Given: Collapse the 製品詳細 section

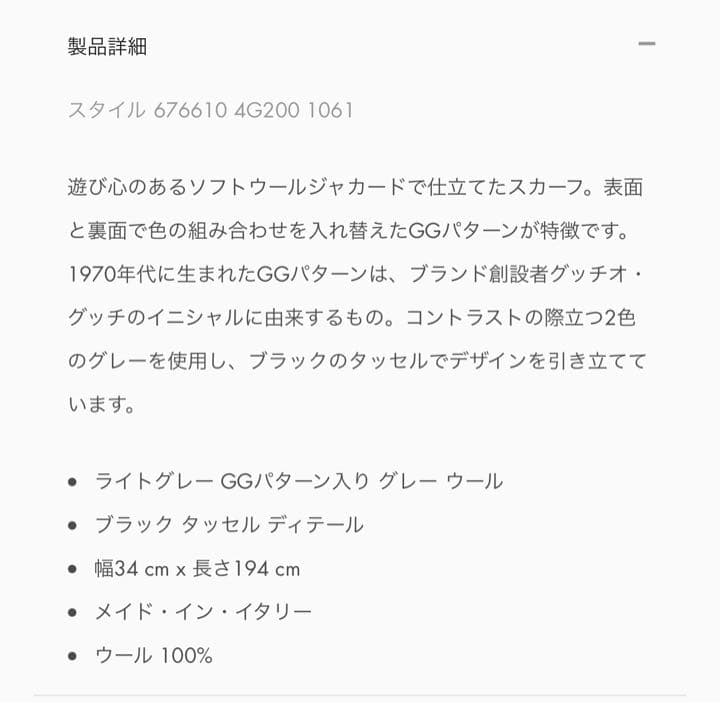Looking at the screenshot, I should (646, 44).
